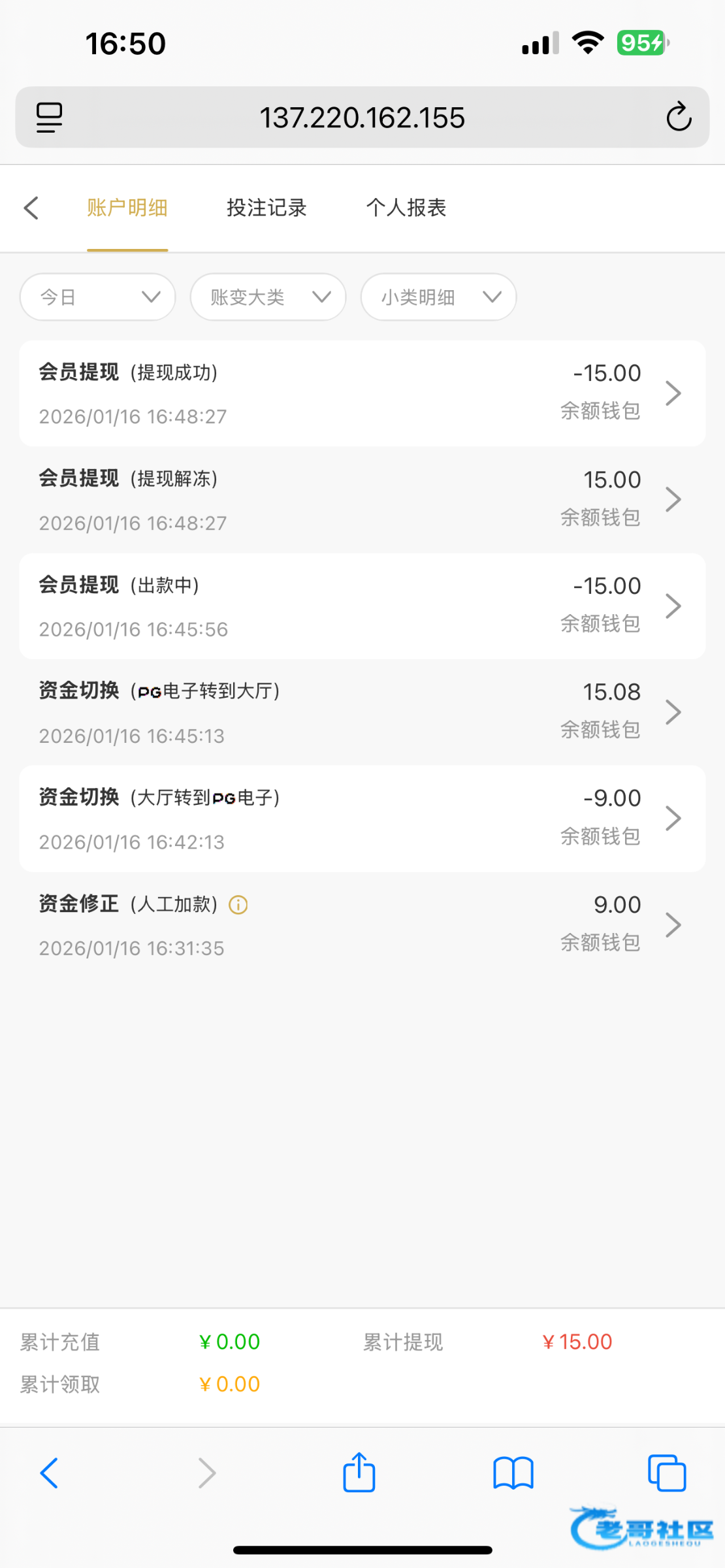The height and width of the screenshot is (1568, 725).
Task: Switch to the 个人报表 tab
Action: click(406, 208)
